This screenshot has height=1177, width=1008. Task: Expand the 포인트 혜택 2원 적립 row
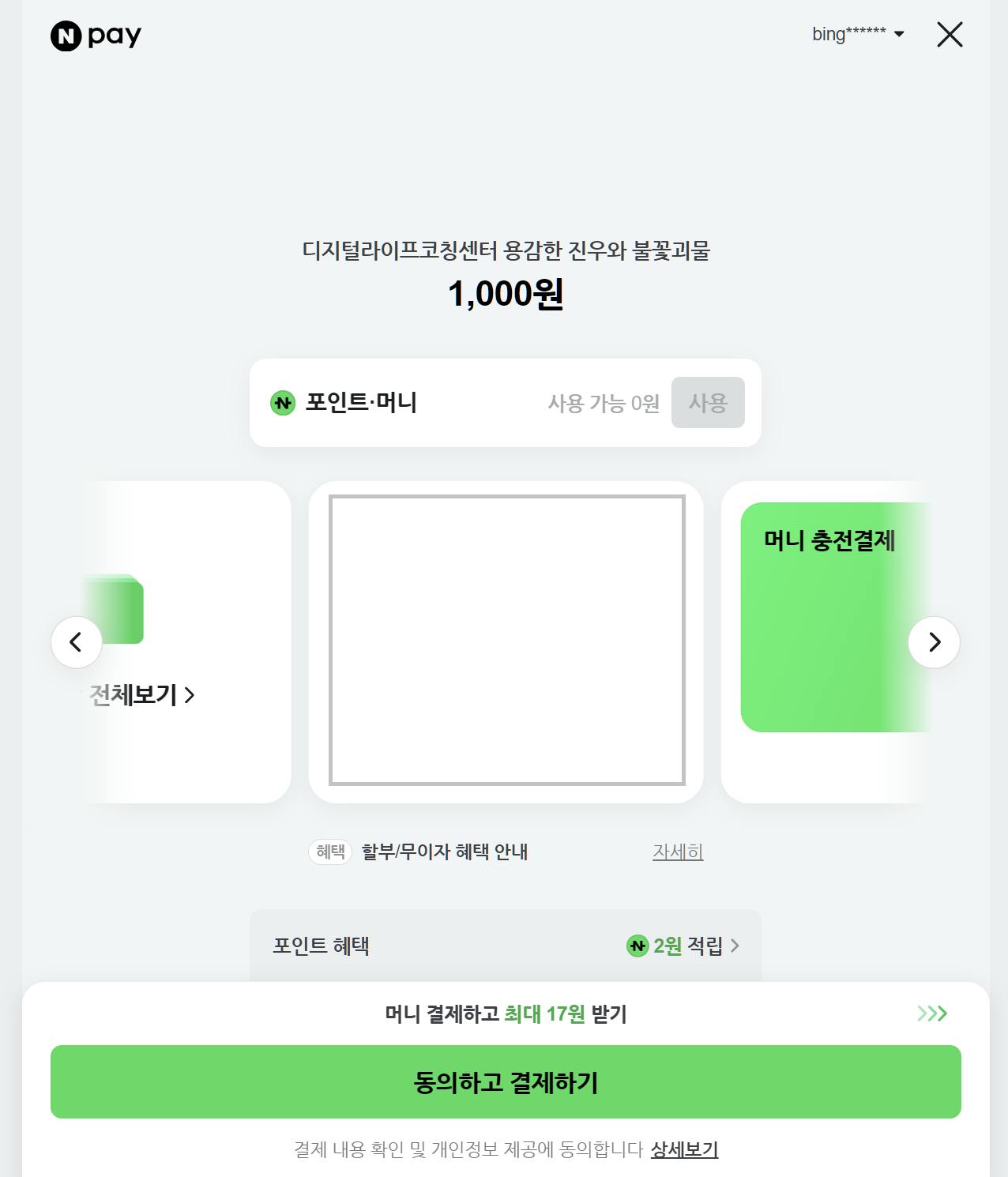684,946
